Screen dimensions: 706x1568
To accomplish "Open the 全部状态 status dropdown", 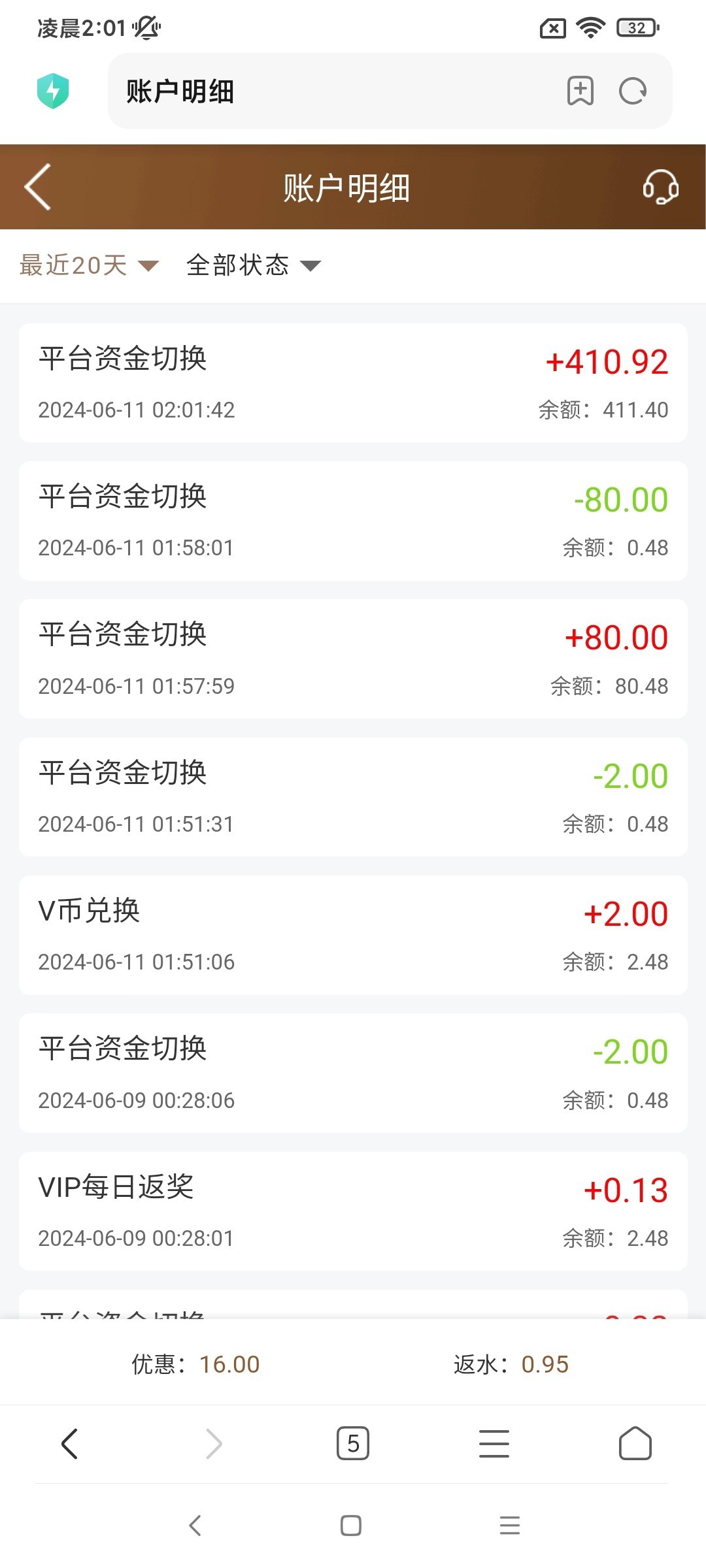I will (253, 265).
